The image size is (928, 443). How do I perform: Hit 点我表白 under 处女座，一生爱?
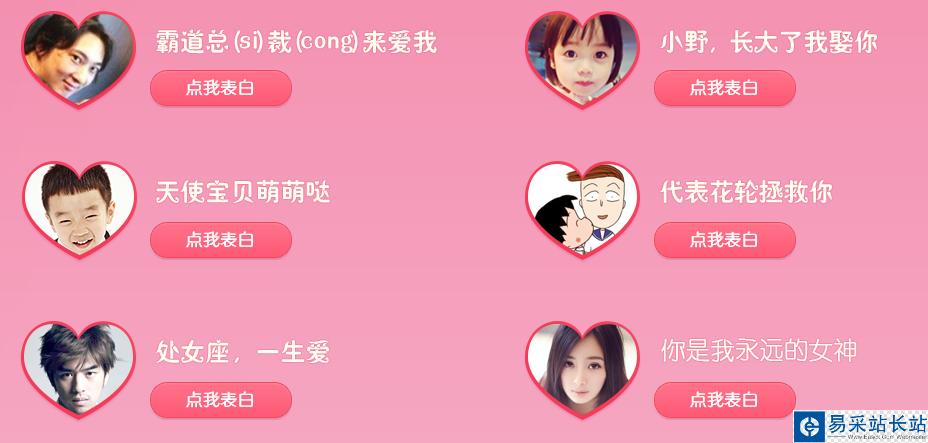point(220,400)
